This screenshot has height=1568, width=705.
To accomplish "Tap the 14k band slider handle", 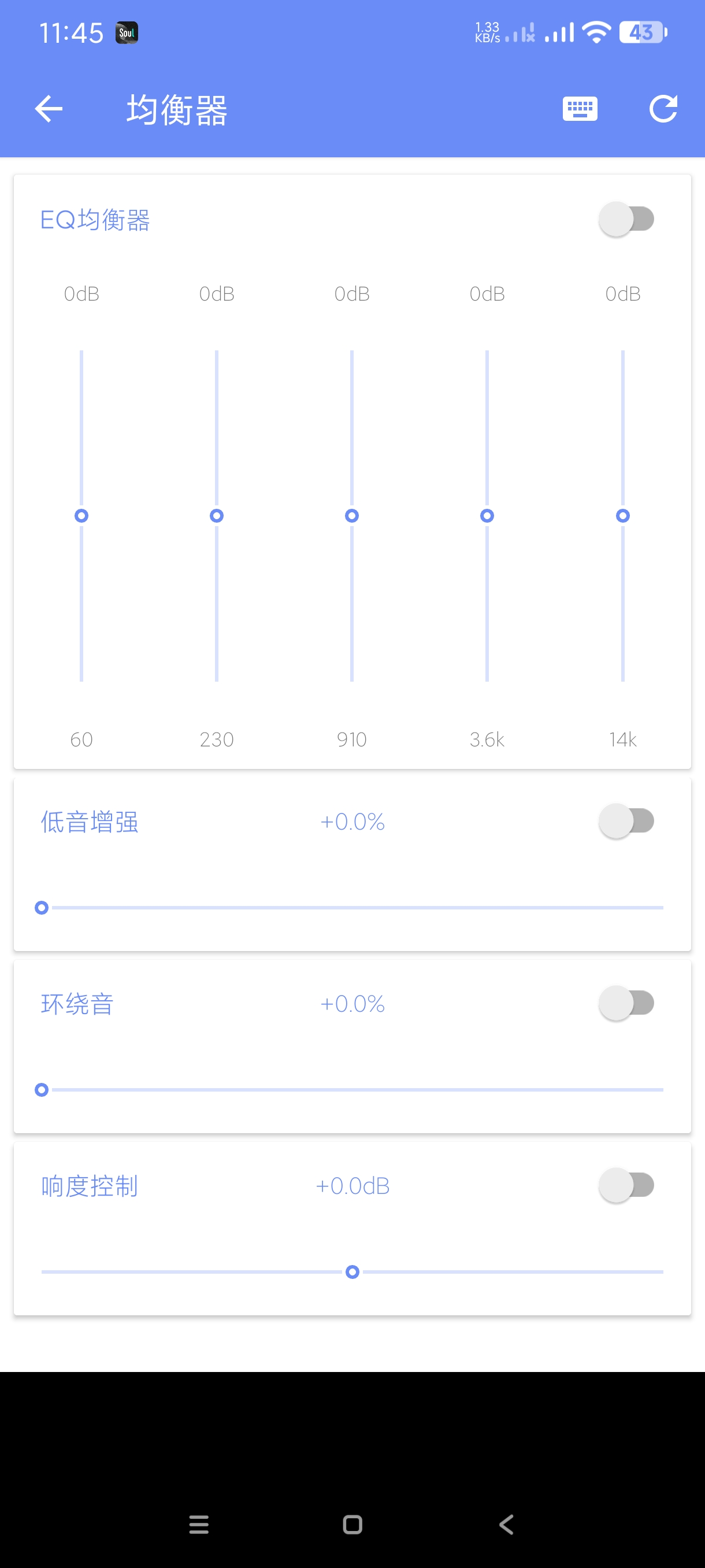I will pyautogui.click(x=622, y=516).
